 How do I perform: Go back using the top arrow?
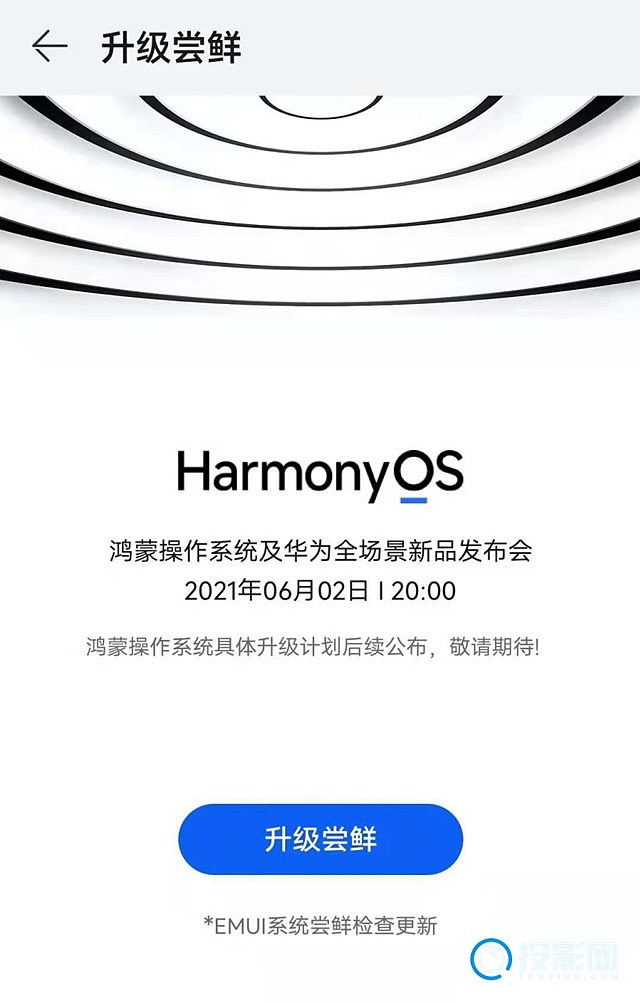(49, 46)
